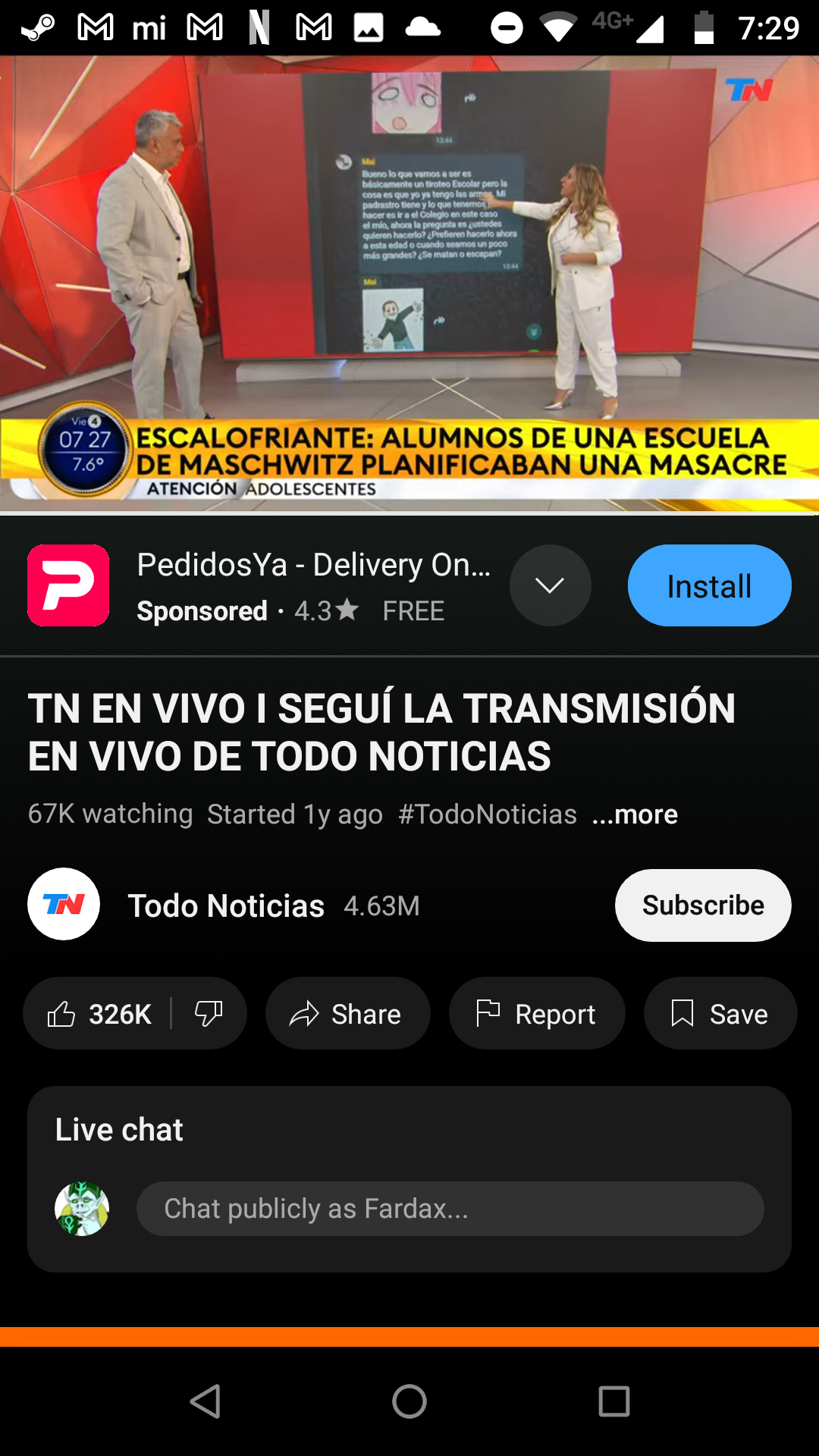Subscribe to Todo Noticias
Image resolution: width=819 pixels, height=1456 pixels.
703,905
